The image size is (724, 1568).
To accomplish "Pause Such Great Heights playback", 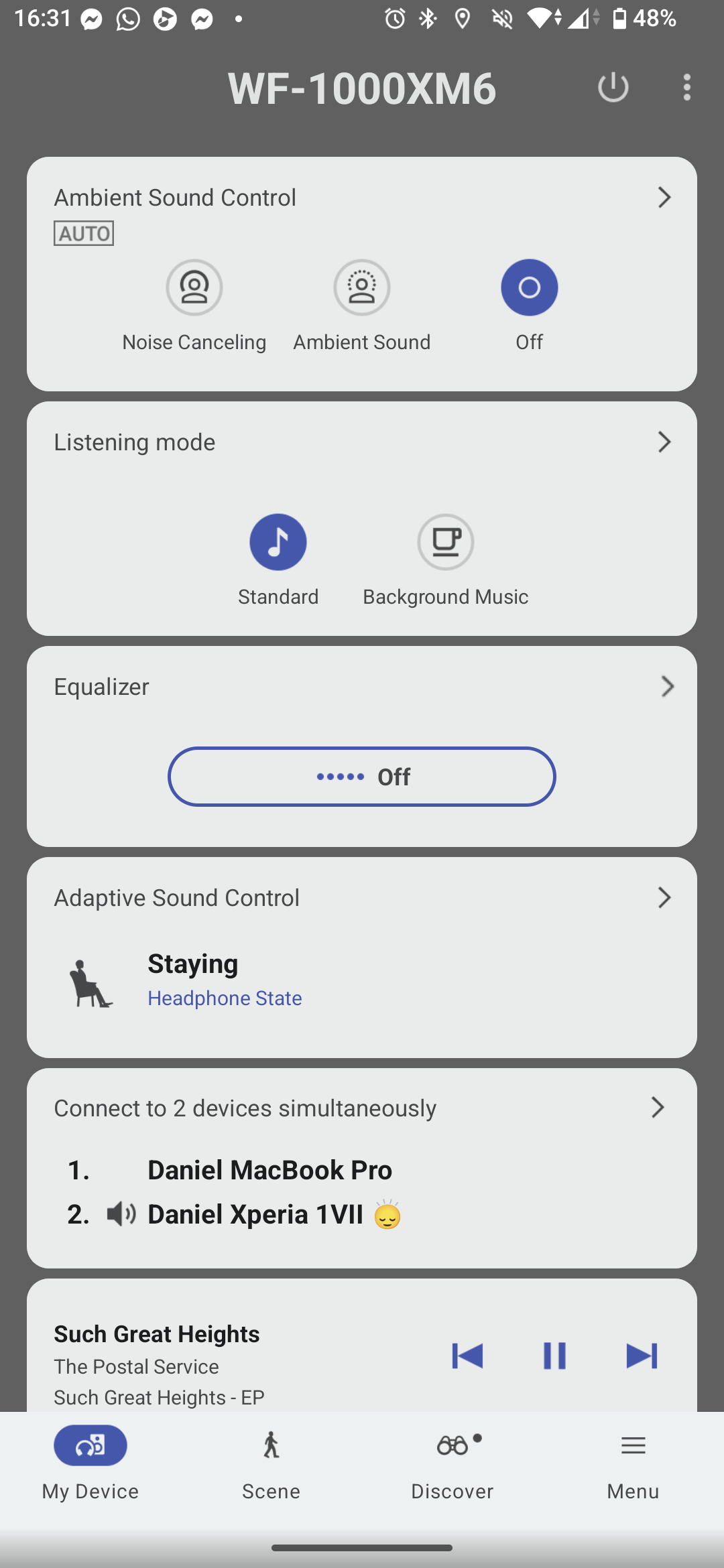I will click(x=554, y=1356).
